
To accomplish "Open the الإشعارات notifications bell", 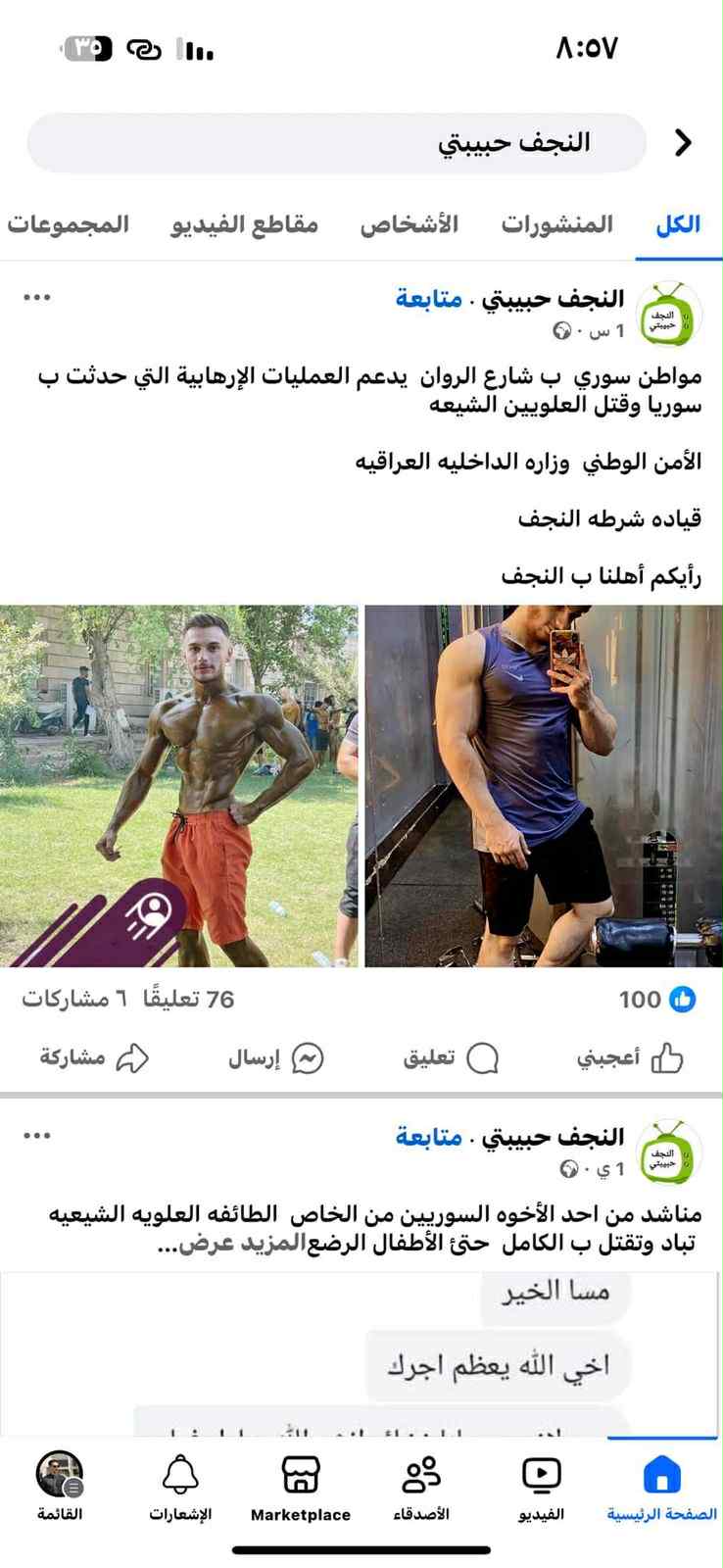I will [180, 1488].
